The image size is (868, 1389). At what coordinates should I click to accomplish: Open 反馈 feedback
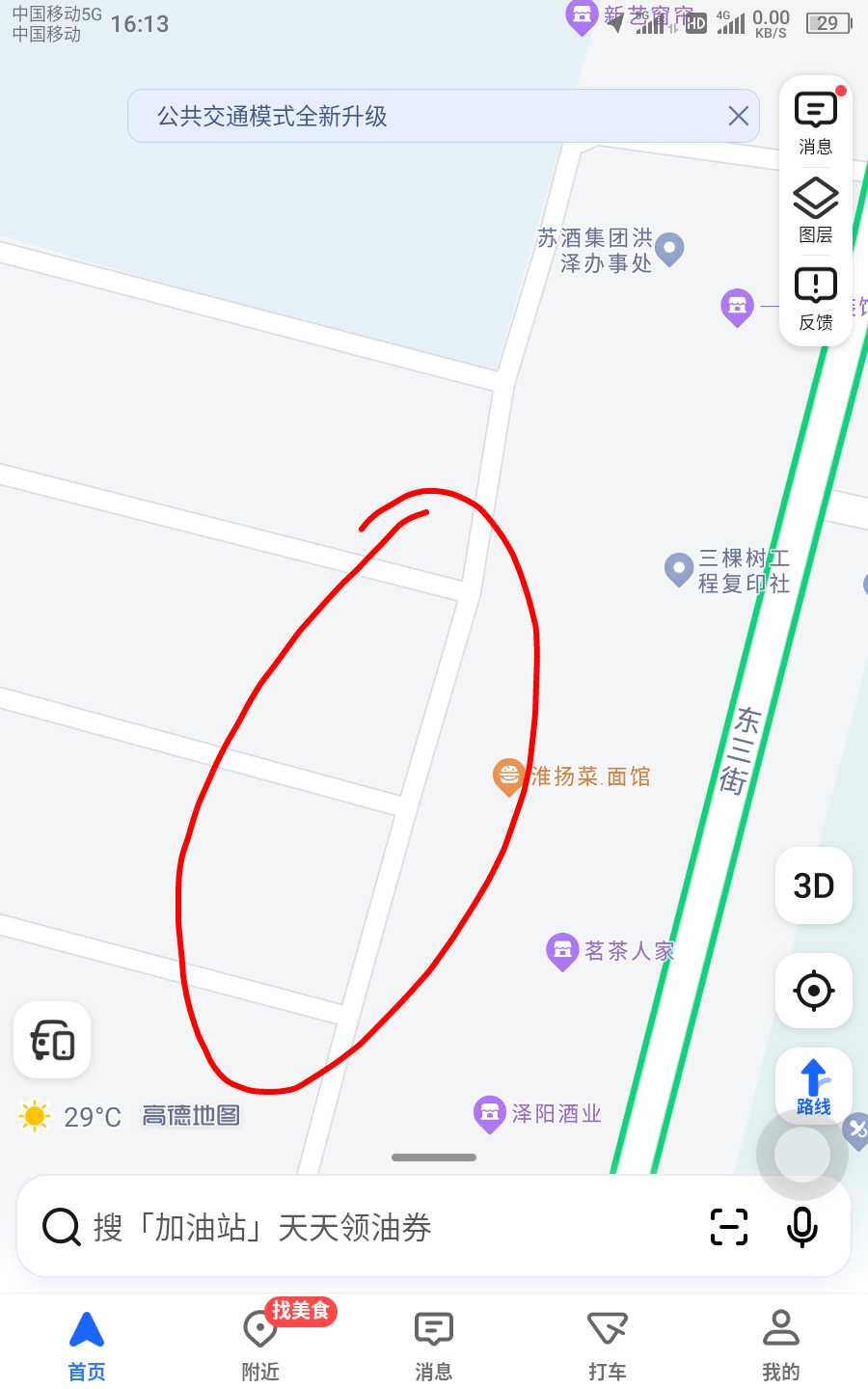(815, 298)
